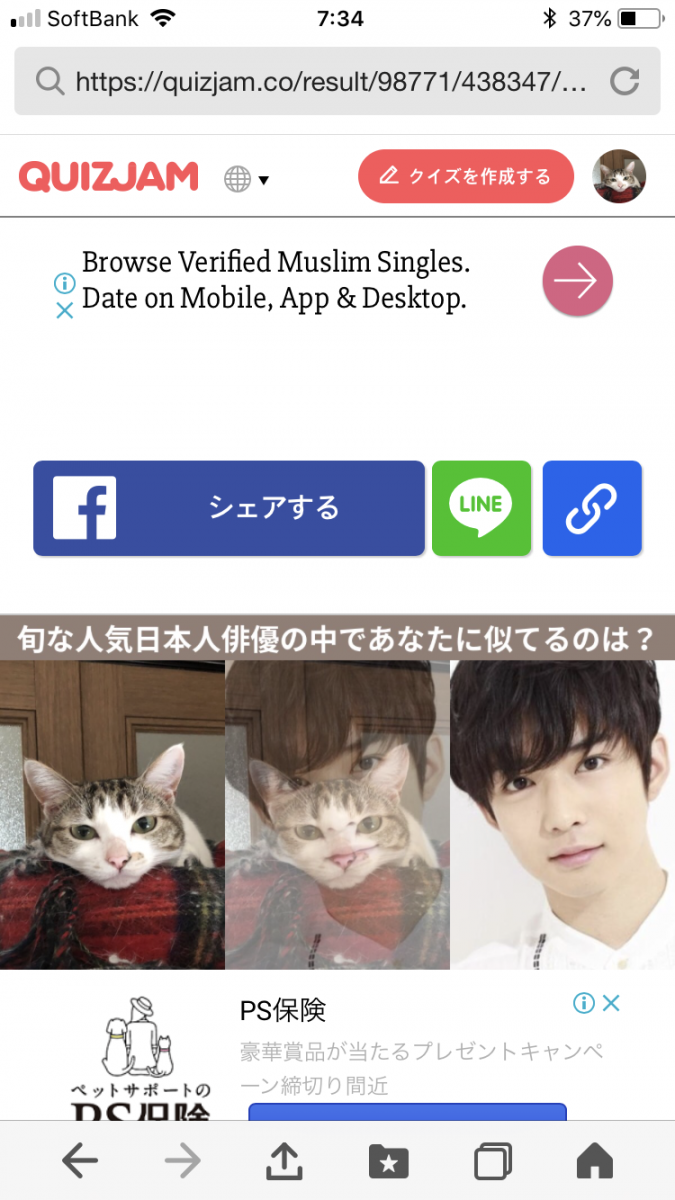This screenshot has width=675, height=1200.
Task: Open the QUIZJAM home logo link
Action: click(x=109, y=177)
